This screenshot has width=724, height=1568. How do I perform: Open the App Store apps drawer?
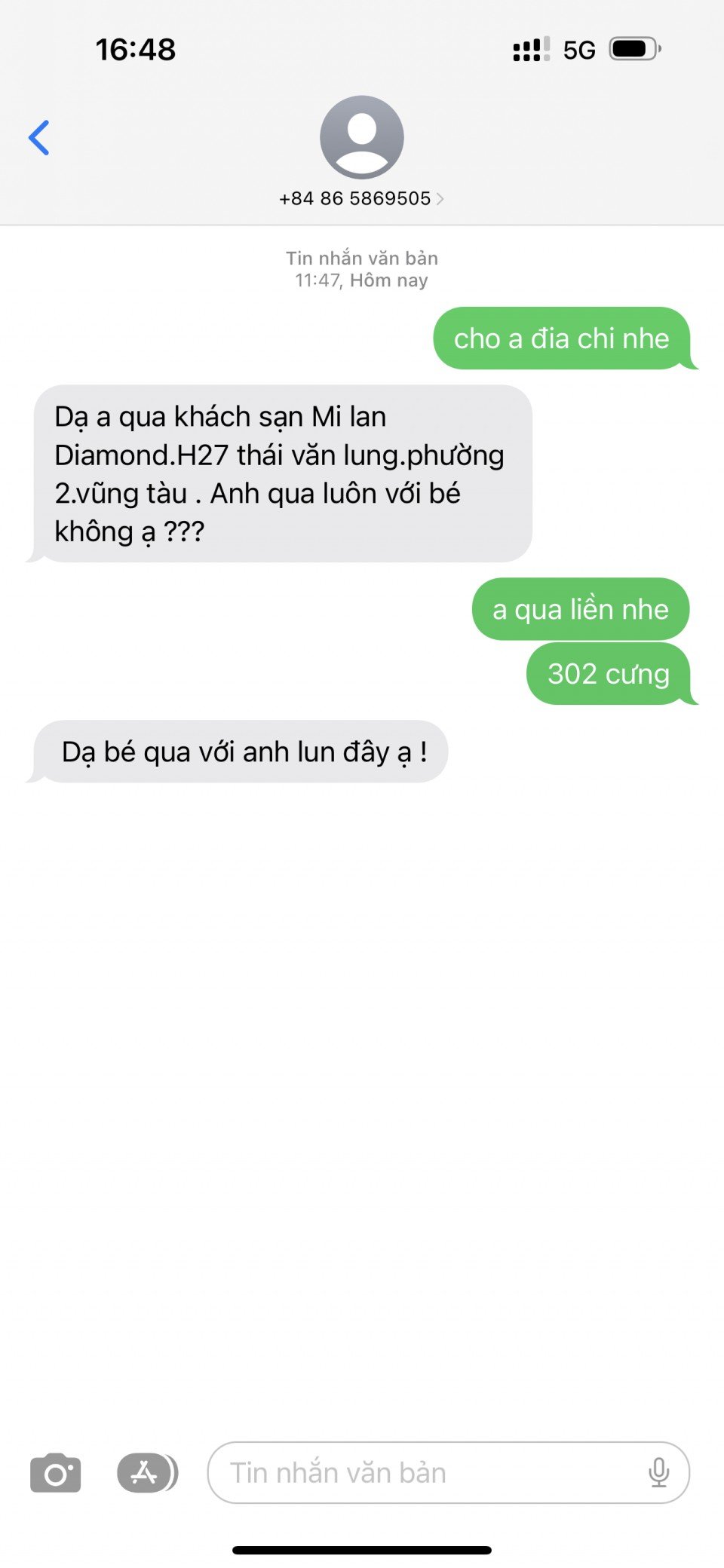pyautogui.click(x=146, y=1472)
